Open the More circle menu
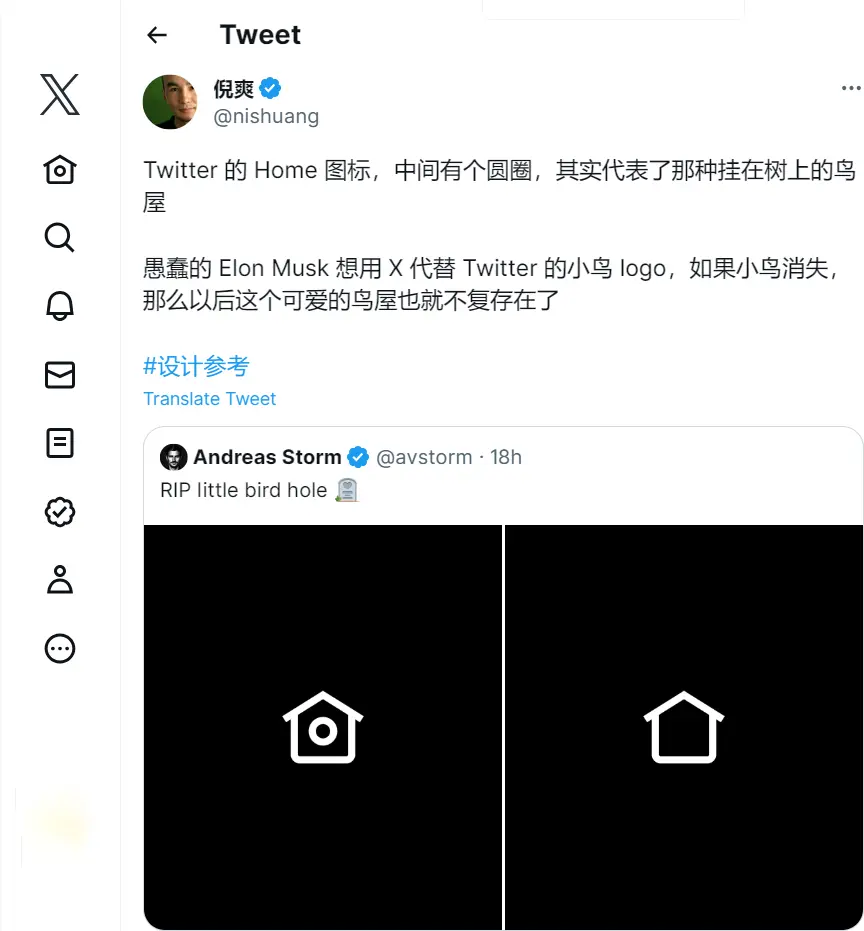 [60, 649]
